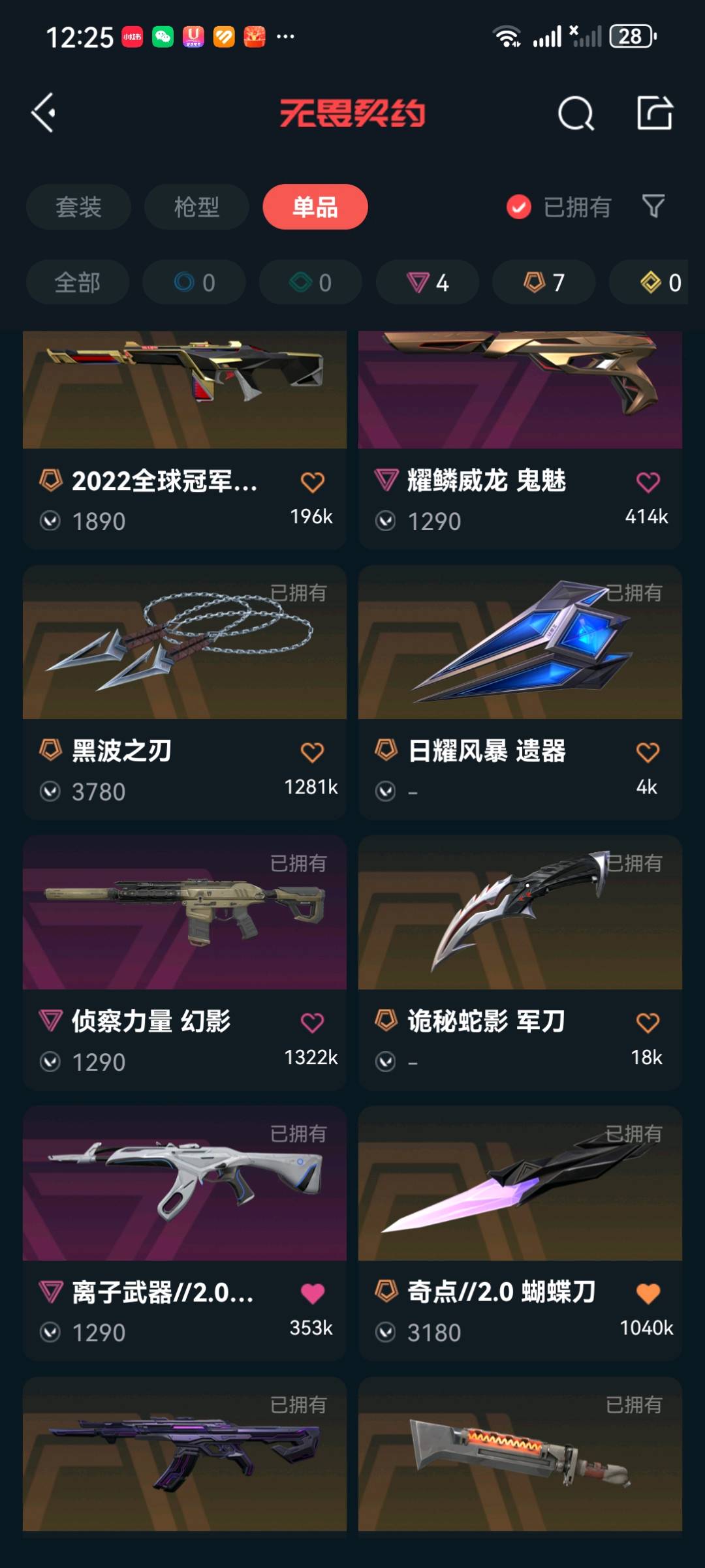Toggle the 已拥有 checkbox

pos(519,208)
